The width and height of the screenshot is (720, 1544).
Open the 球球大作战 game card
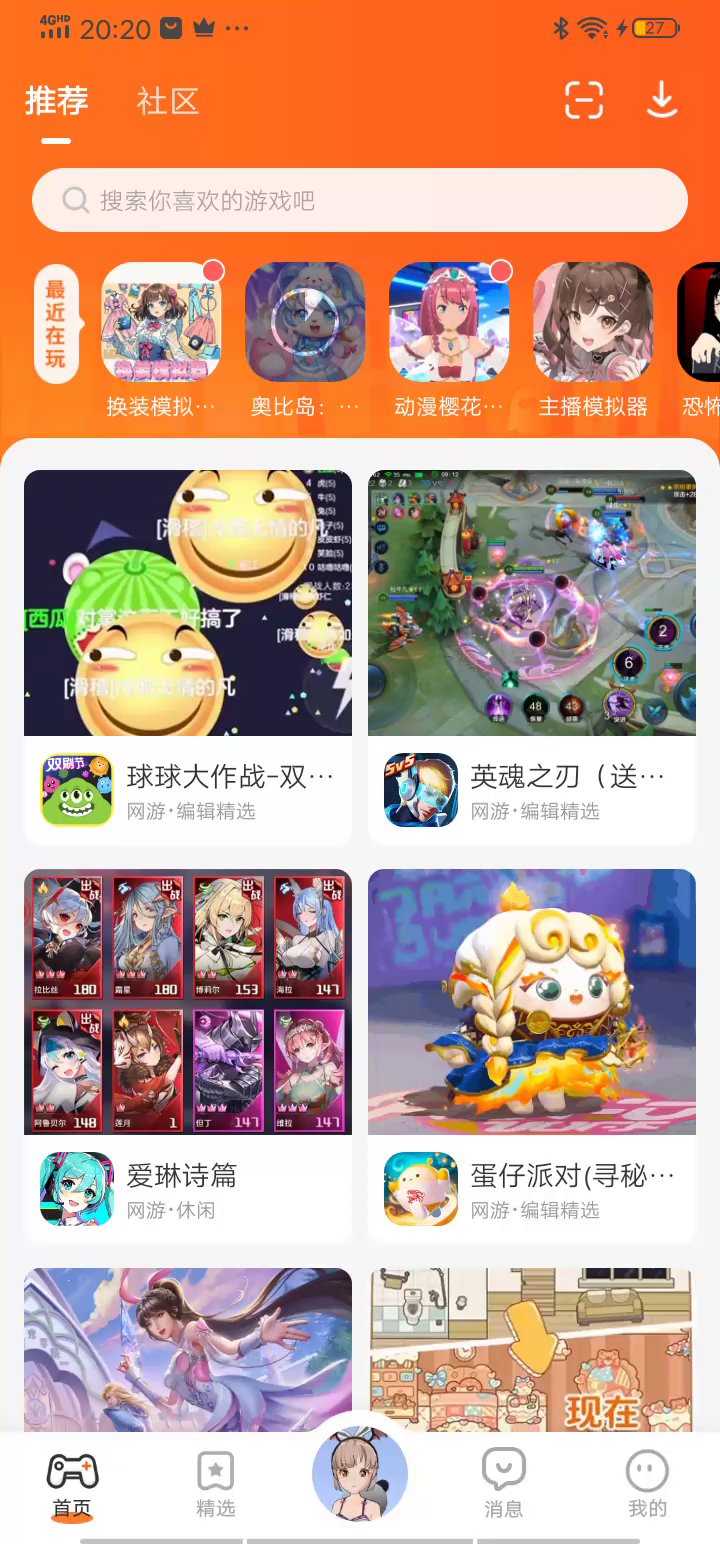pyautogui.click(x=188, y=657)
